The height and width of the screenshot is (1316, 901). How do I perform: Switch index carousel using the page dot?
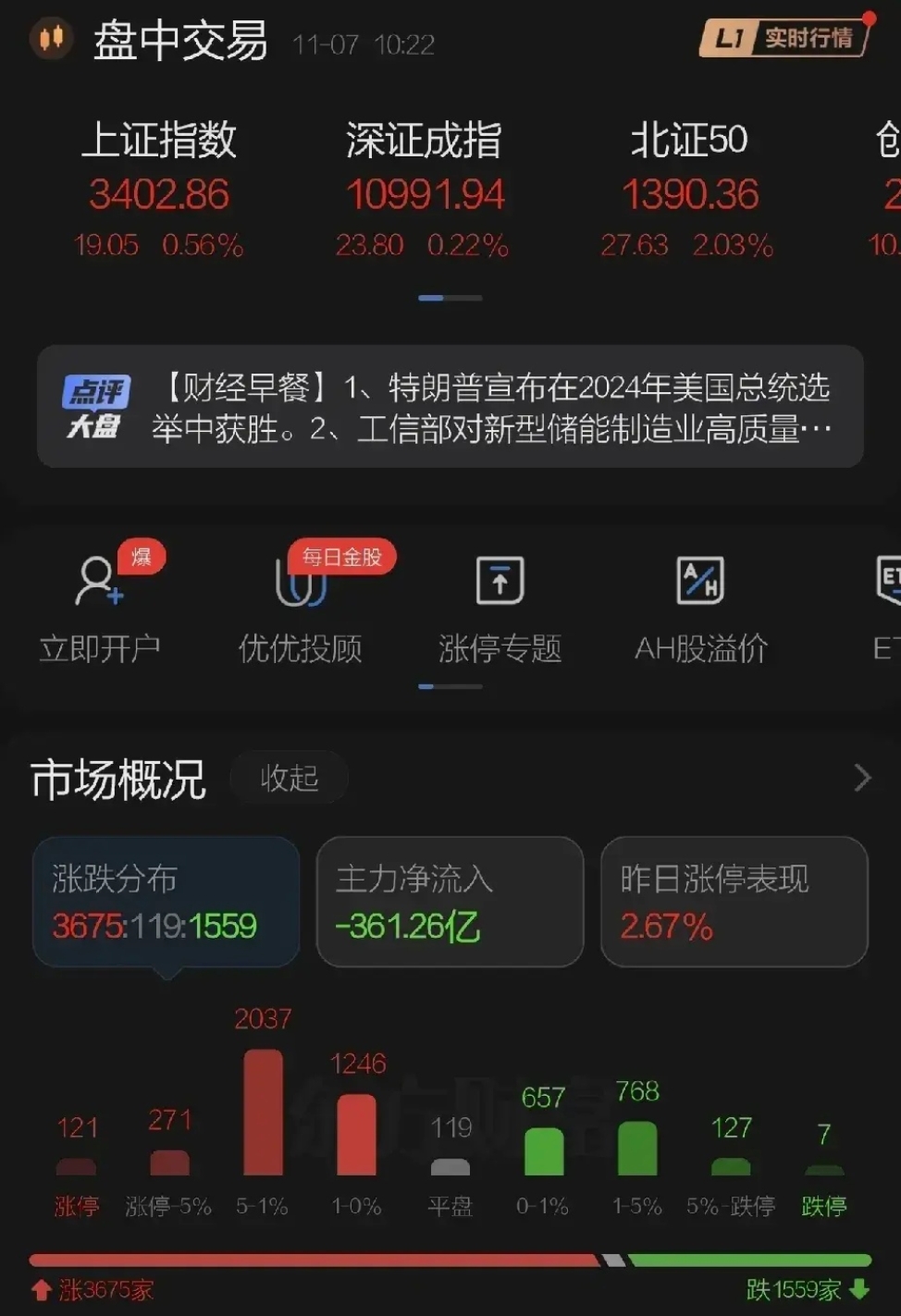pyautogui.click(x=450, y=298)
